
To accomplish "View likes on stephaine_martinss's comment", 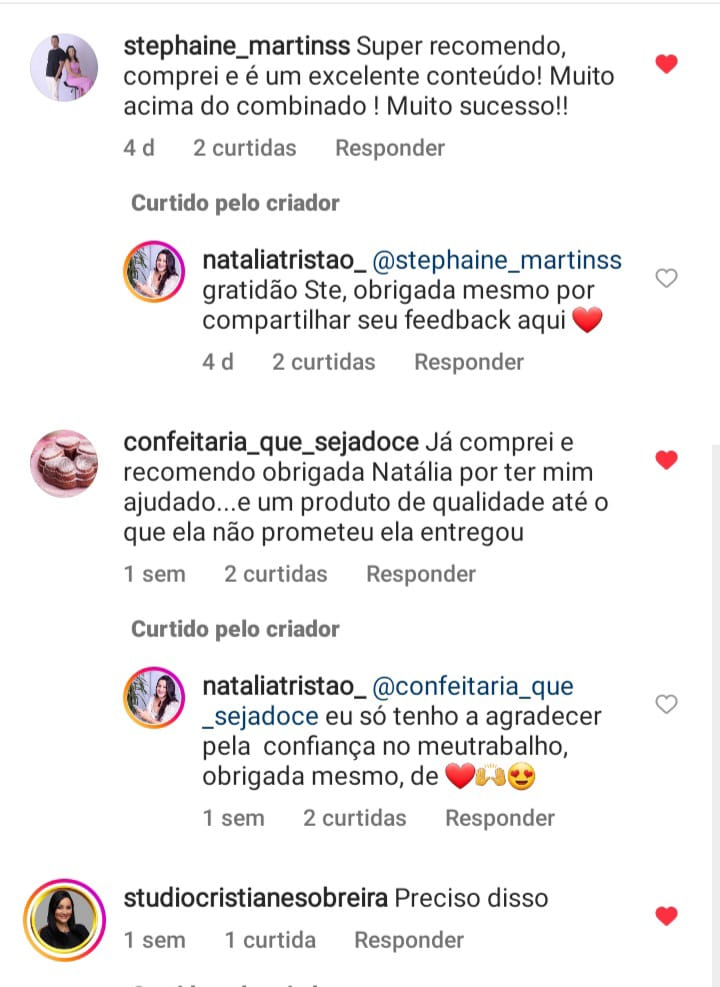I will click(244, 148).
